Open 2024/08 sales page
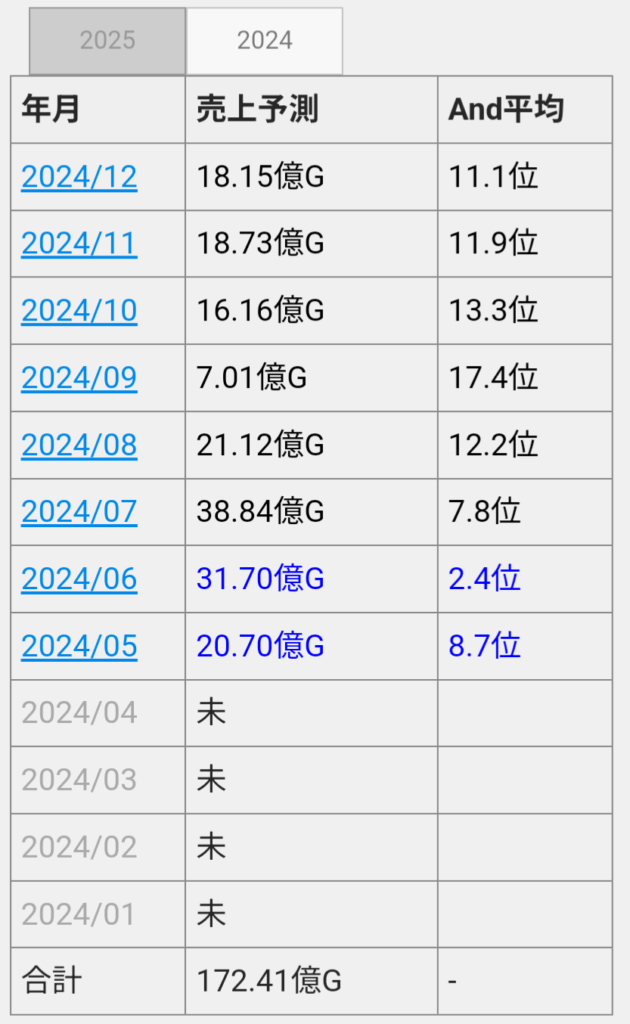The height and width of the screenshot is (1024, 630). pyautogui.click(x=79, y=445)
